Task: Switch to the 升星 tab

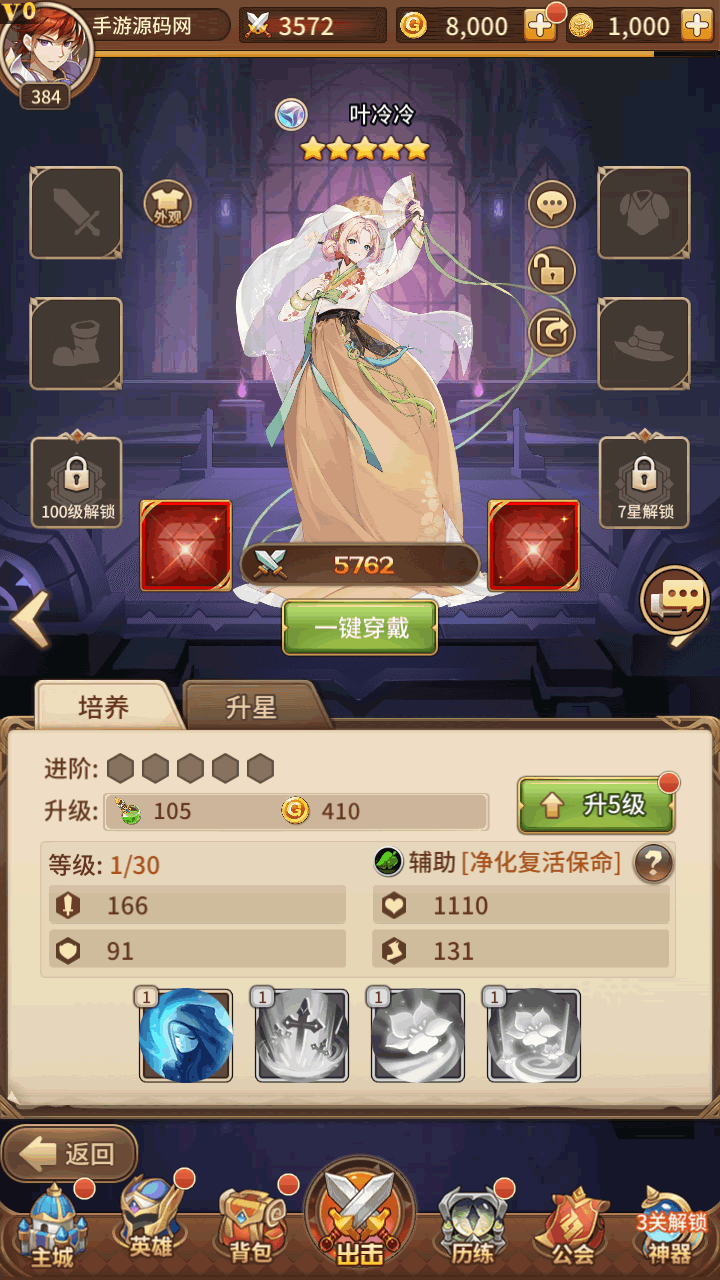Action: pyautogui.click(x=252, y=707)
